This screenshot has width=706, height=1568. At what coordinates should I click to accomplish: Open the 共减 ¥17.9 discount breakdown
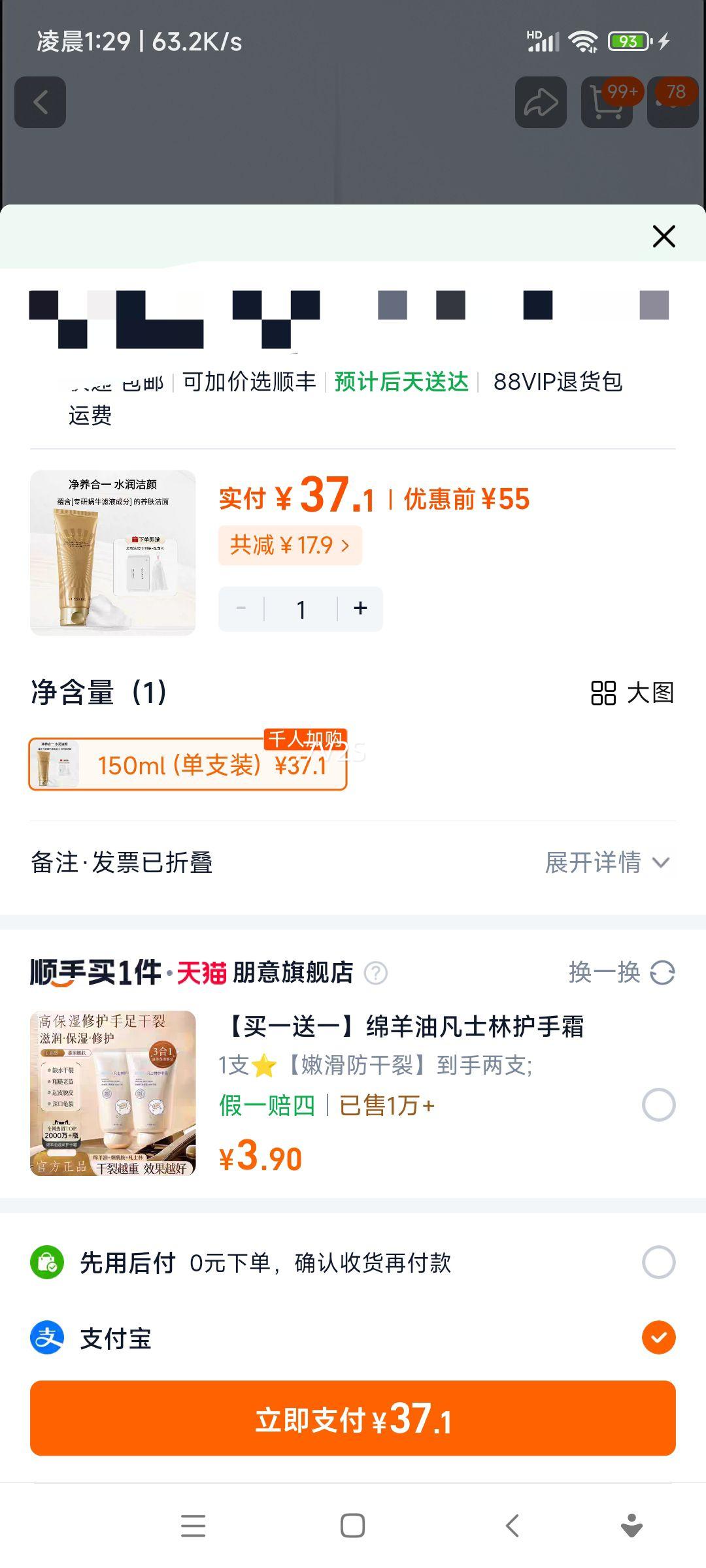(x=290, y=545)
